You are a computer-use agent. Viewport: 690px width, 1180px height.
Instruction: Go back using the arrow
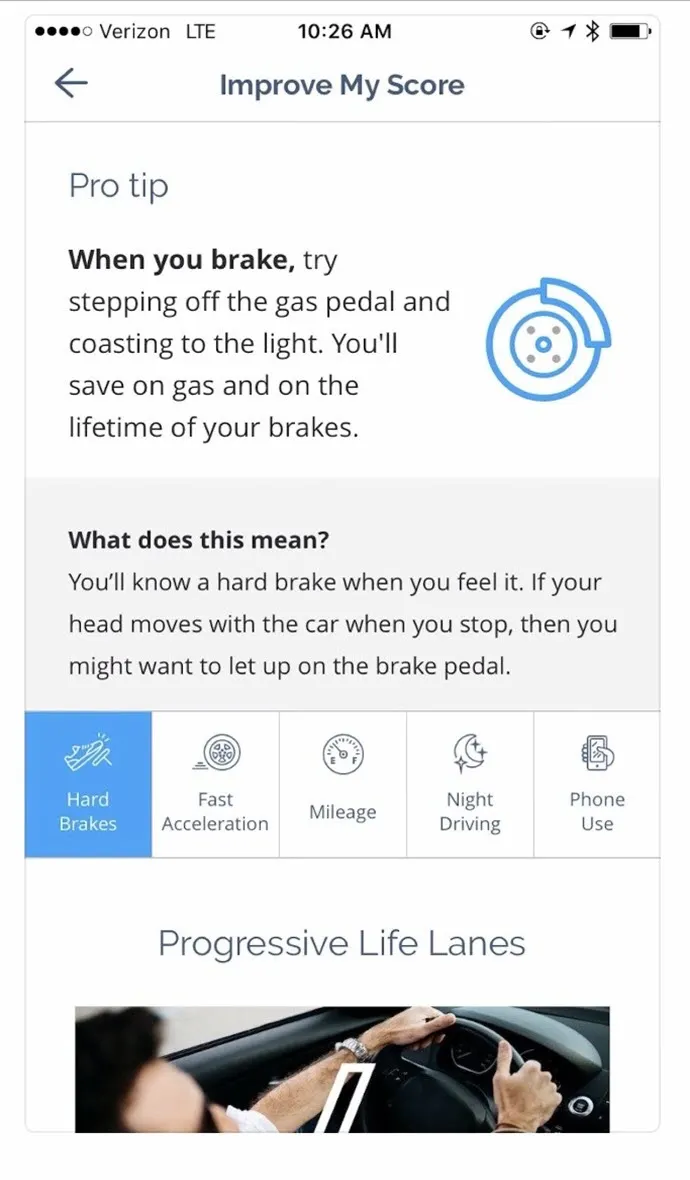click(71, 84)
